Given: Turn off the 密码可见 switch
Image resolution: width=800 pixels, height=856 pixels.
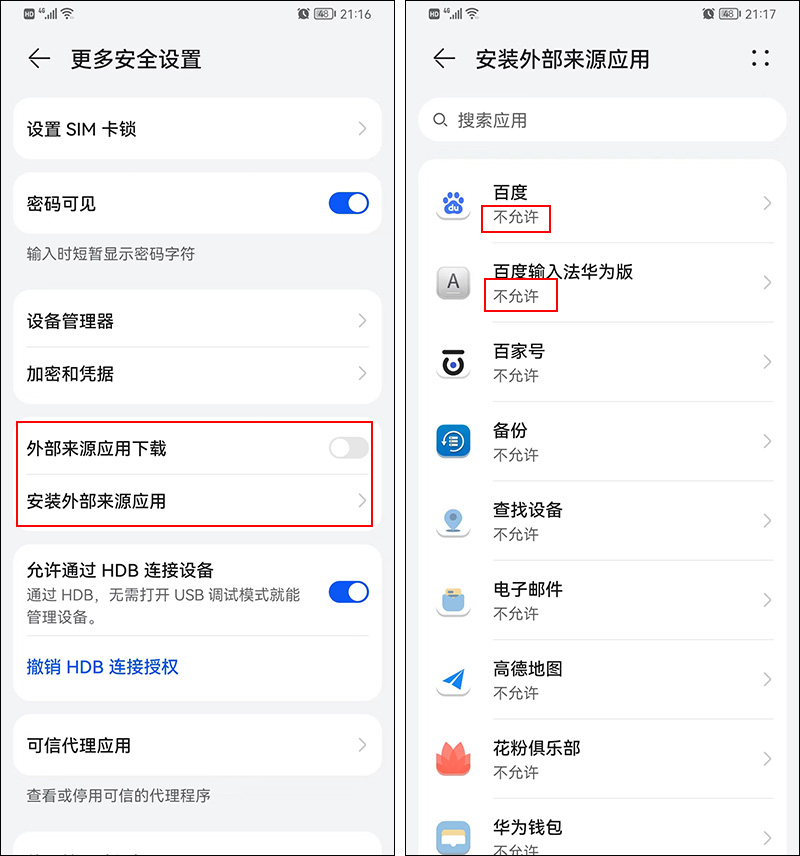Looking at the screenshot, I should pos(348,204).
